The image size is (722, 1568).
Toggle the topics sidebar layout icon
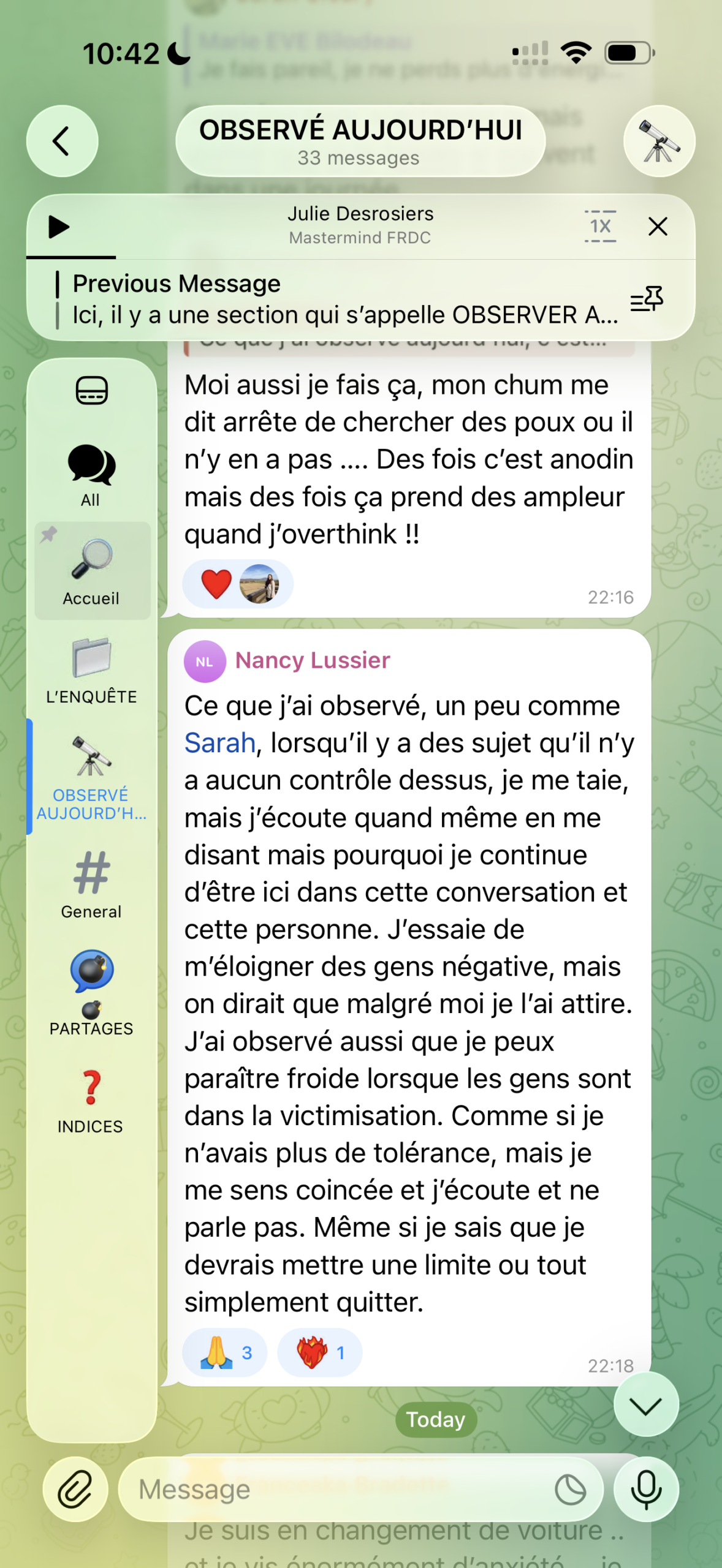pos(92,391)
